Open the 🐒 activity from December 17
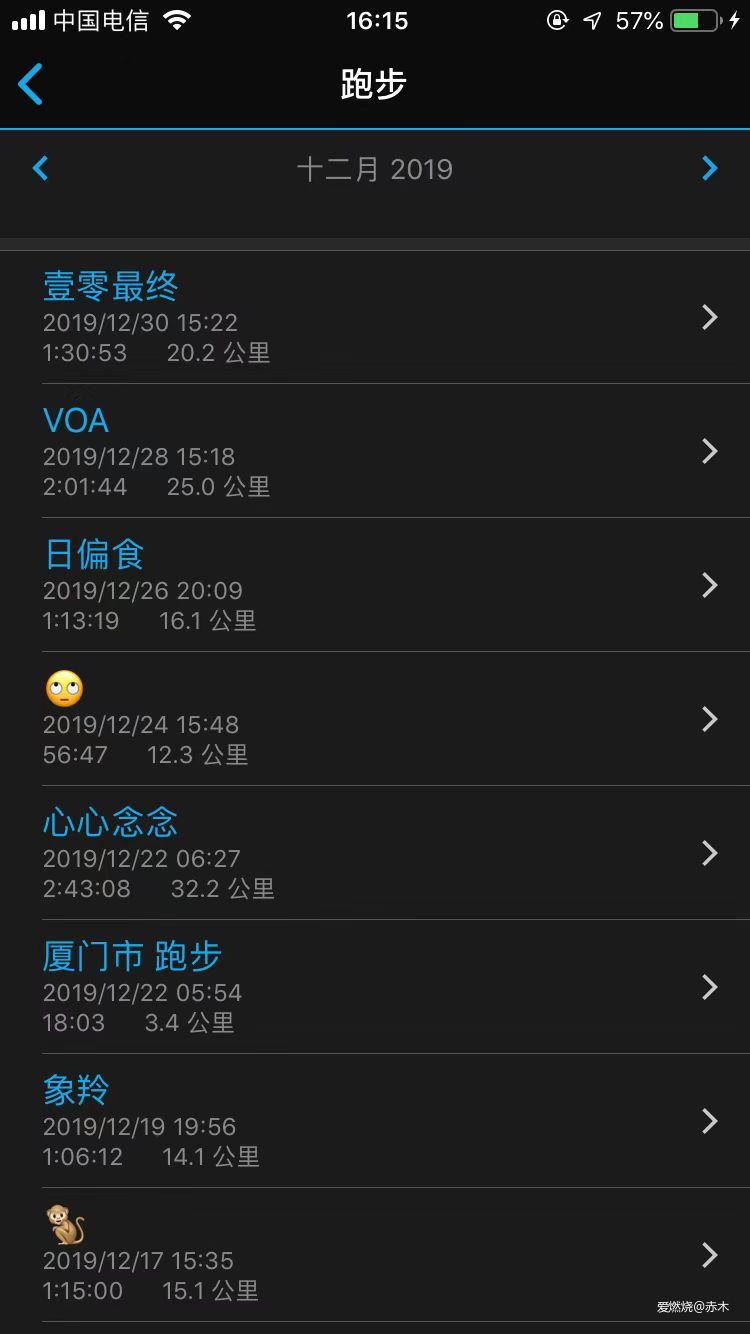Screen dimensions: 750x1334 tap(375, 1256)
